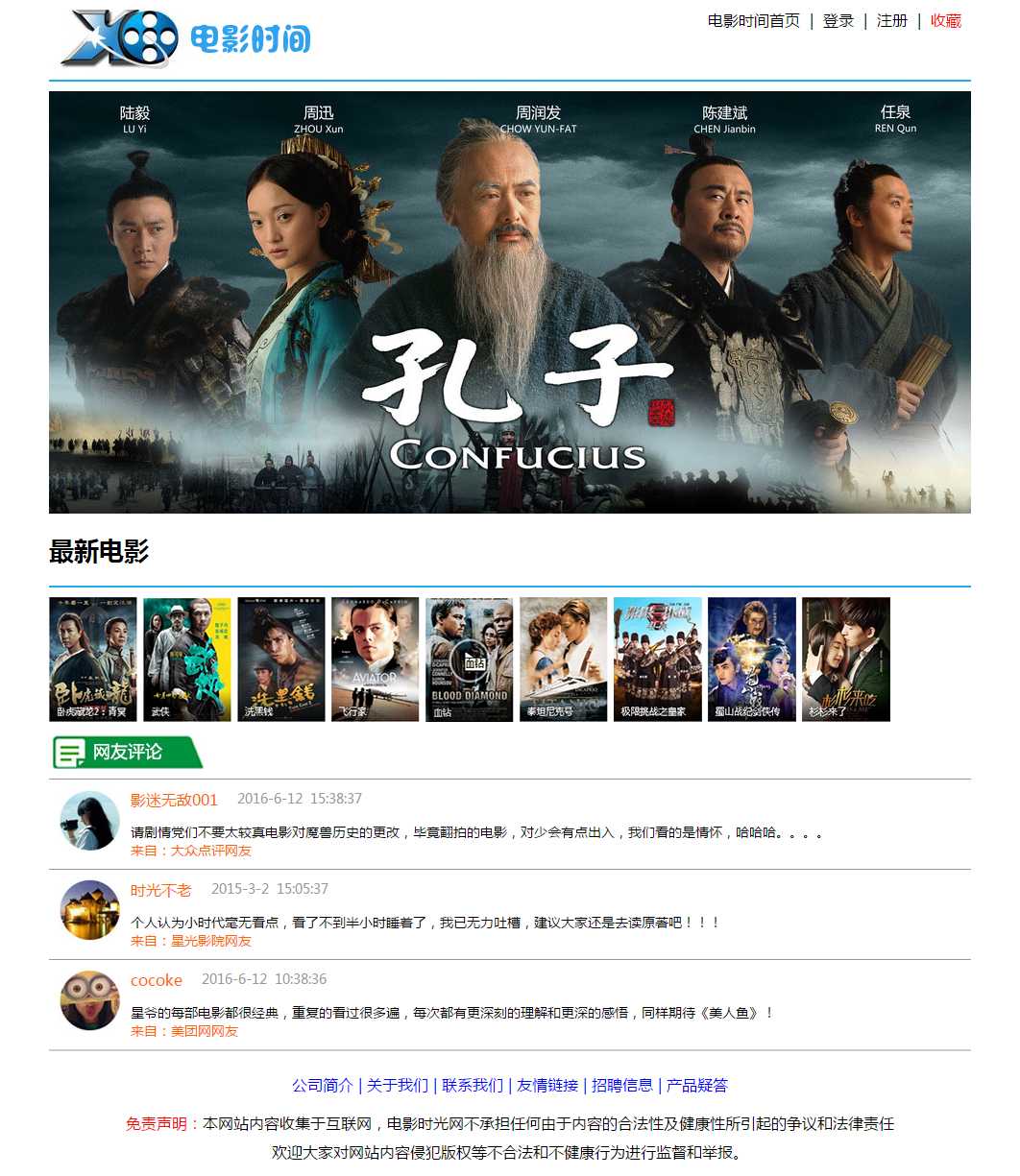Open the 洗黑钱 movie poster

tap(281, 659)
